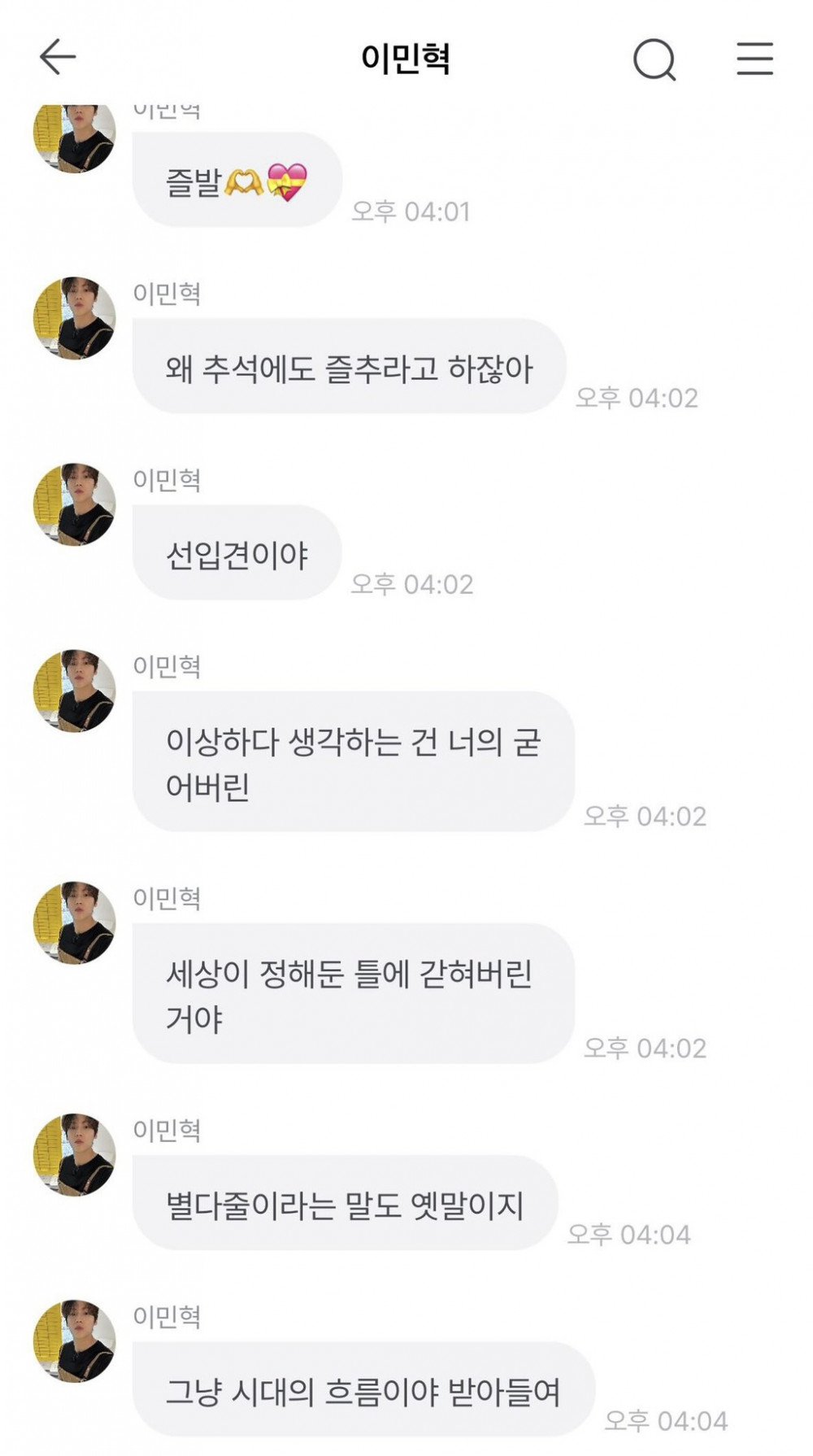Tap profile photo beside '왜 추석에도 즐추라고 하잖아'
This screenshot has width=813, height=1456.
coord(74,318)
